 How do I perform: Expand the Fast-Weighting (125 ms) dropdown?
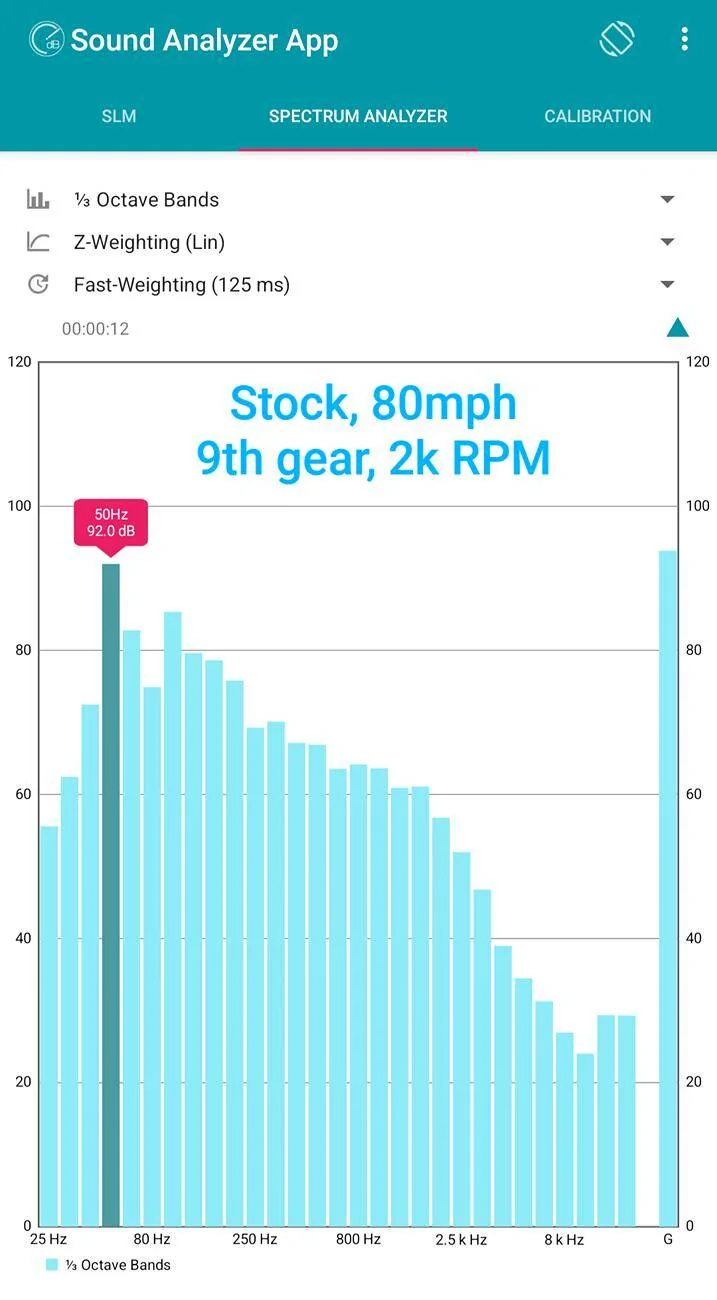click(358, 285)
